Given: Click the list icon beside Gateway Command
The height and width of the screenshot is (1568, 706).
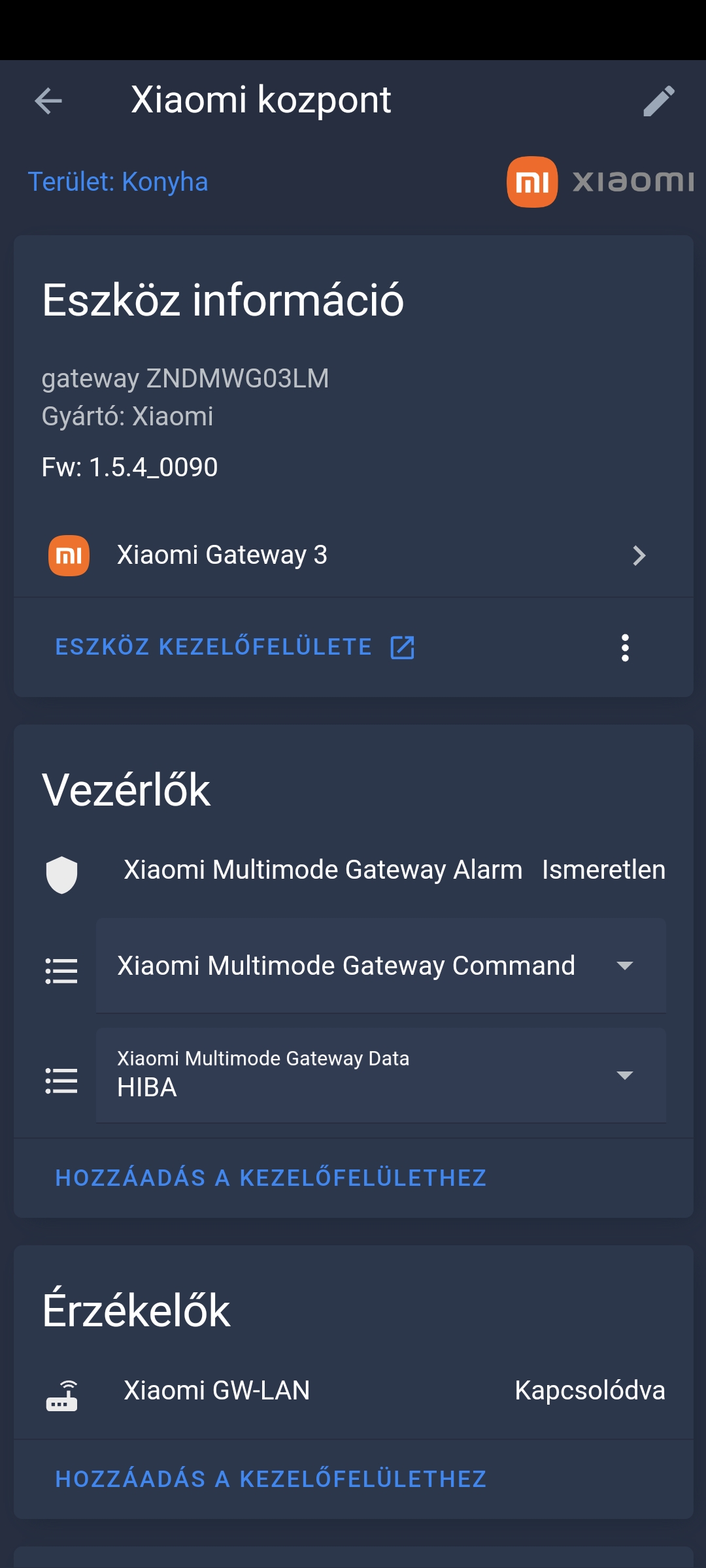Looking at the screenshot, I should [62, 972].
